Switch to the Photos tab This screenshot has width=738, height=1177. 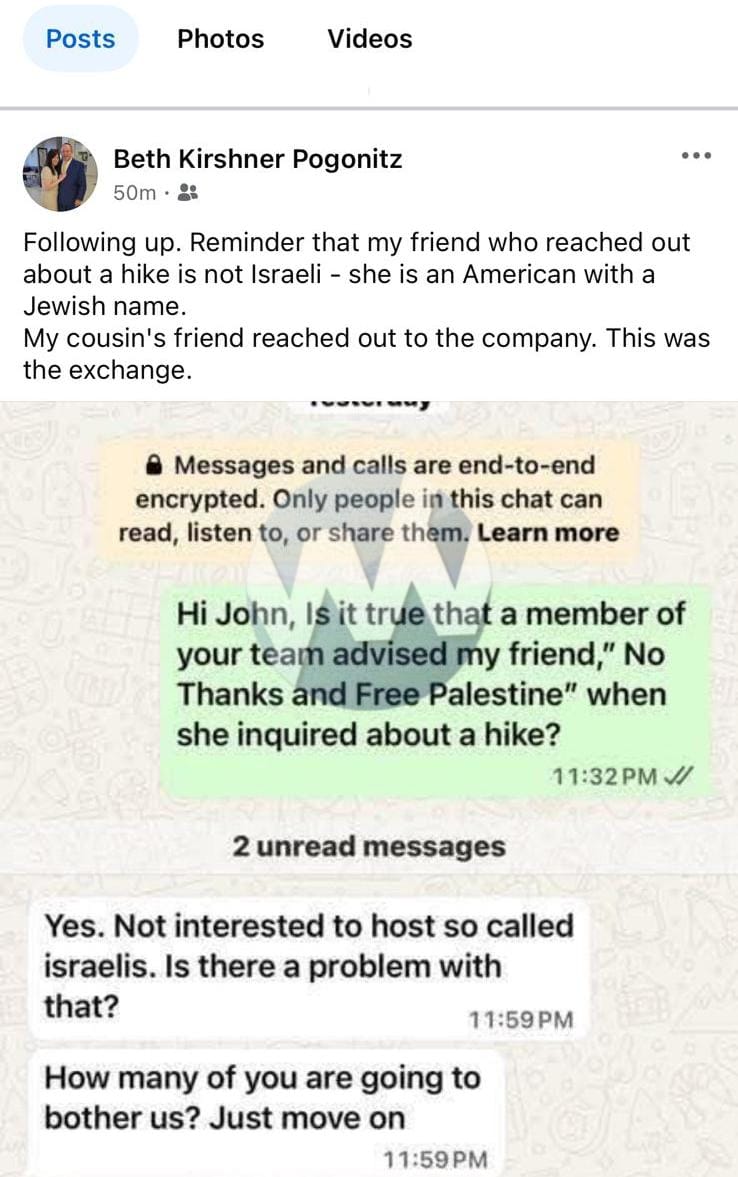click(220, 39)
